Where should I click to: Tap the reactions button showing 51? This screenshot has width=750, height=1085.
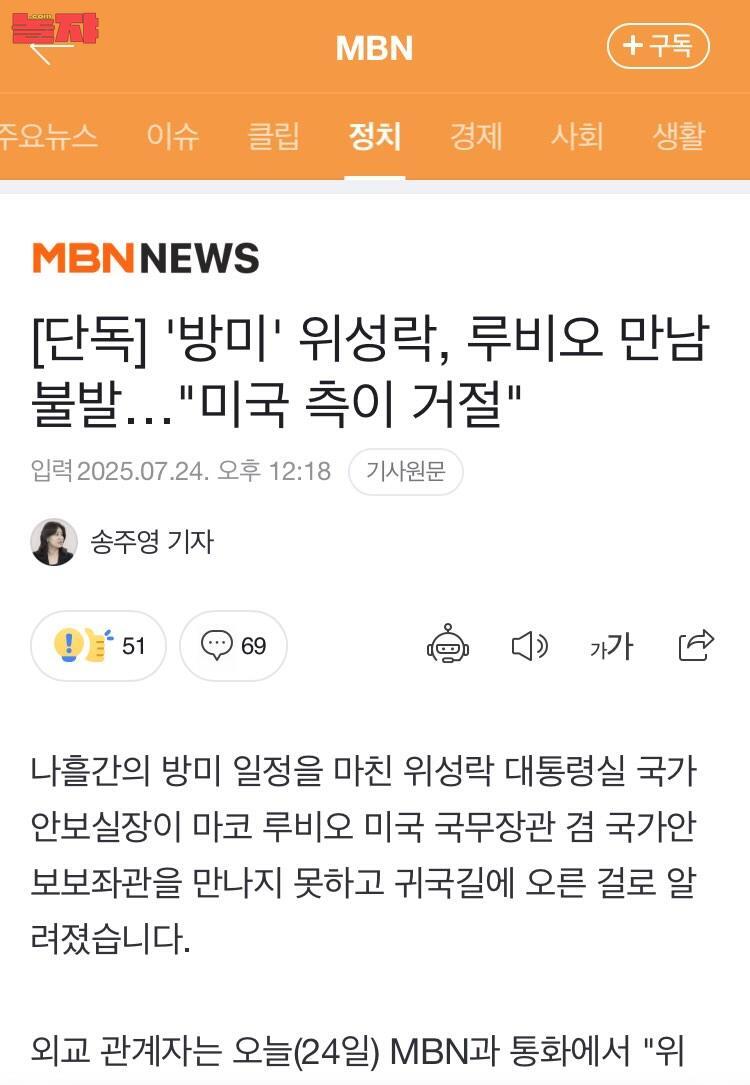tap(98, 646)
